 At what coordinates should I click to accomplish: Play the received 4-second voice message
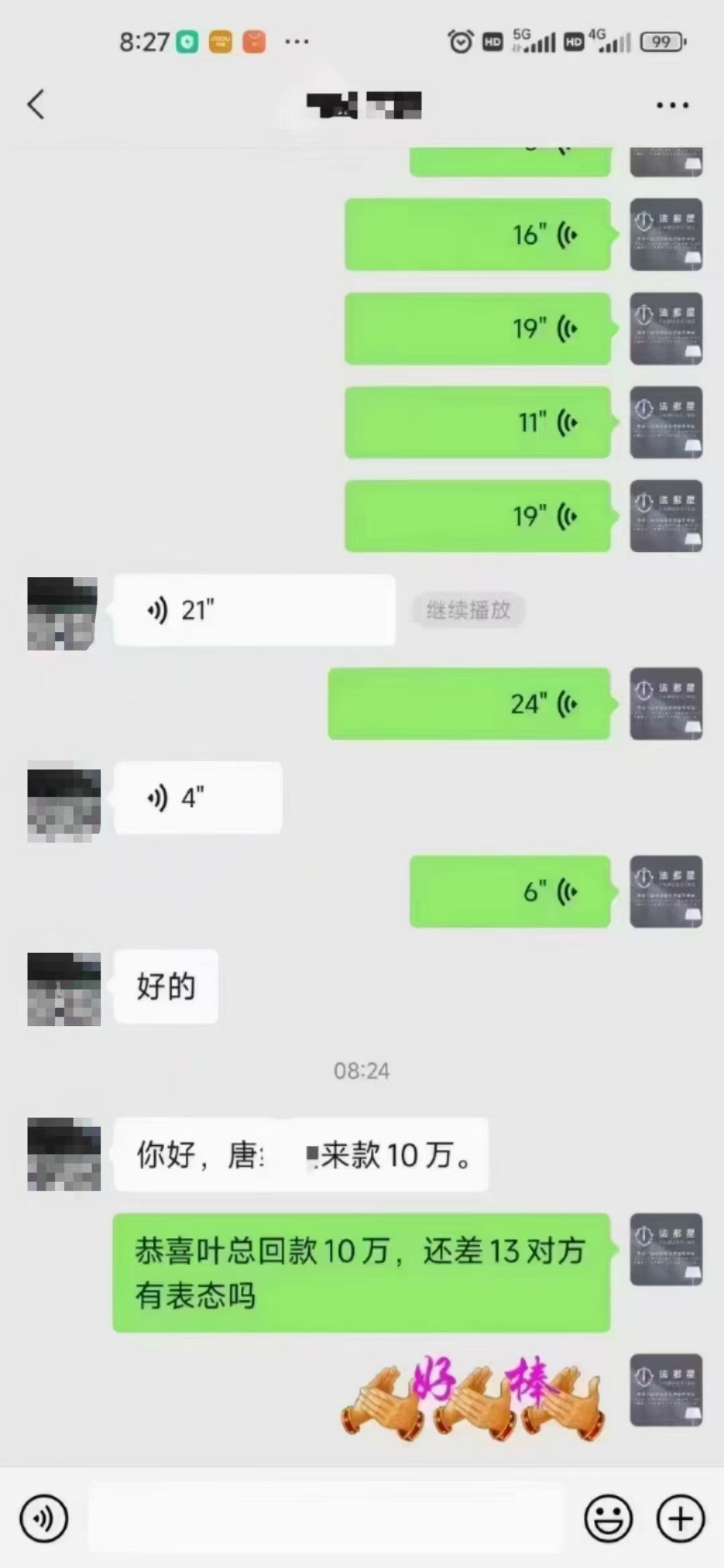click(198, 797)
